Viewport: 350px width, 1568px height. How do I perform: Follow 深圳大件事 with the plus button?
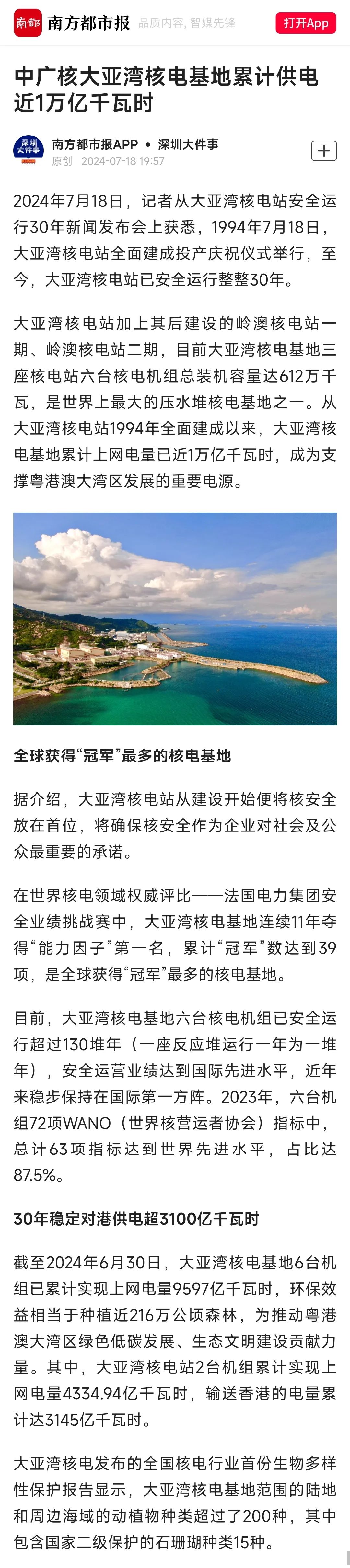pos(324,150)
